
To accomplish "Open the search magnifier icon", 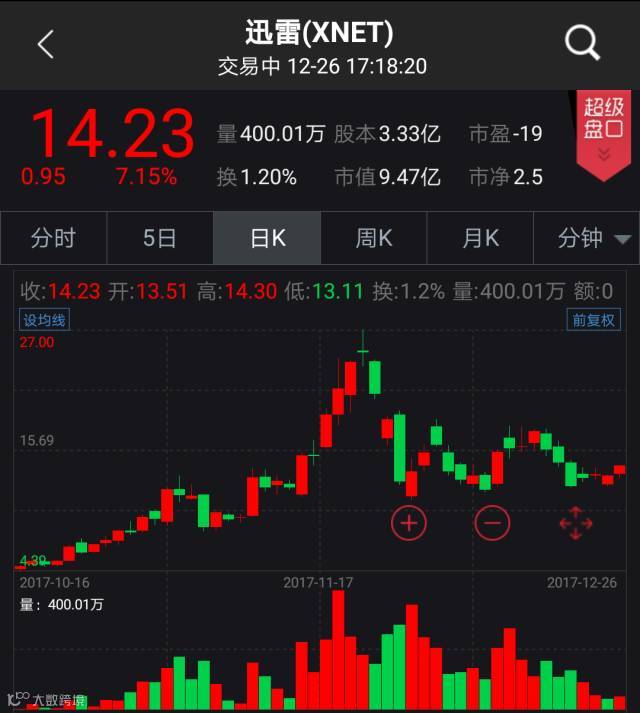I will coord(582,43).
